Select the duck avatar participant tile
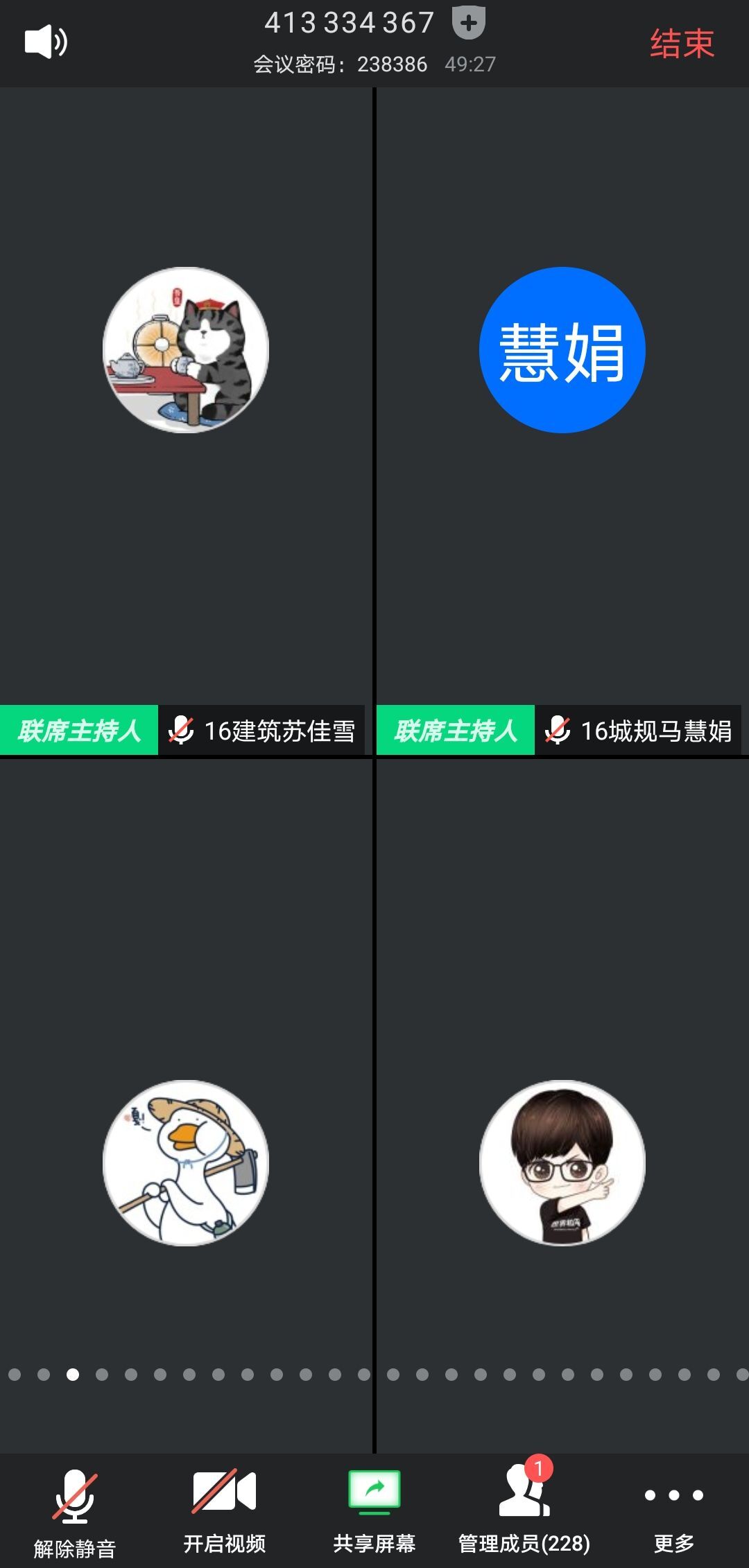Image resolution: width=749 pixels, height=1568 pixels. pyautogui.click(x=186, y=1162)
